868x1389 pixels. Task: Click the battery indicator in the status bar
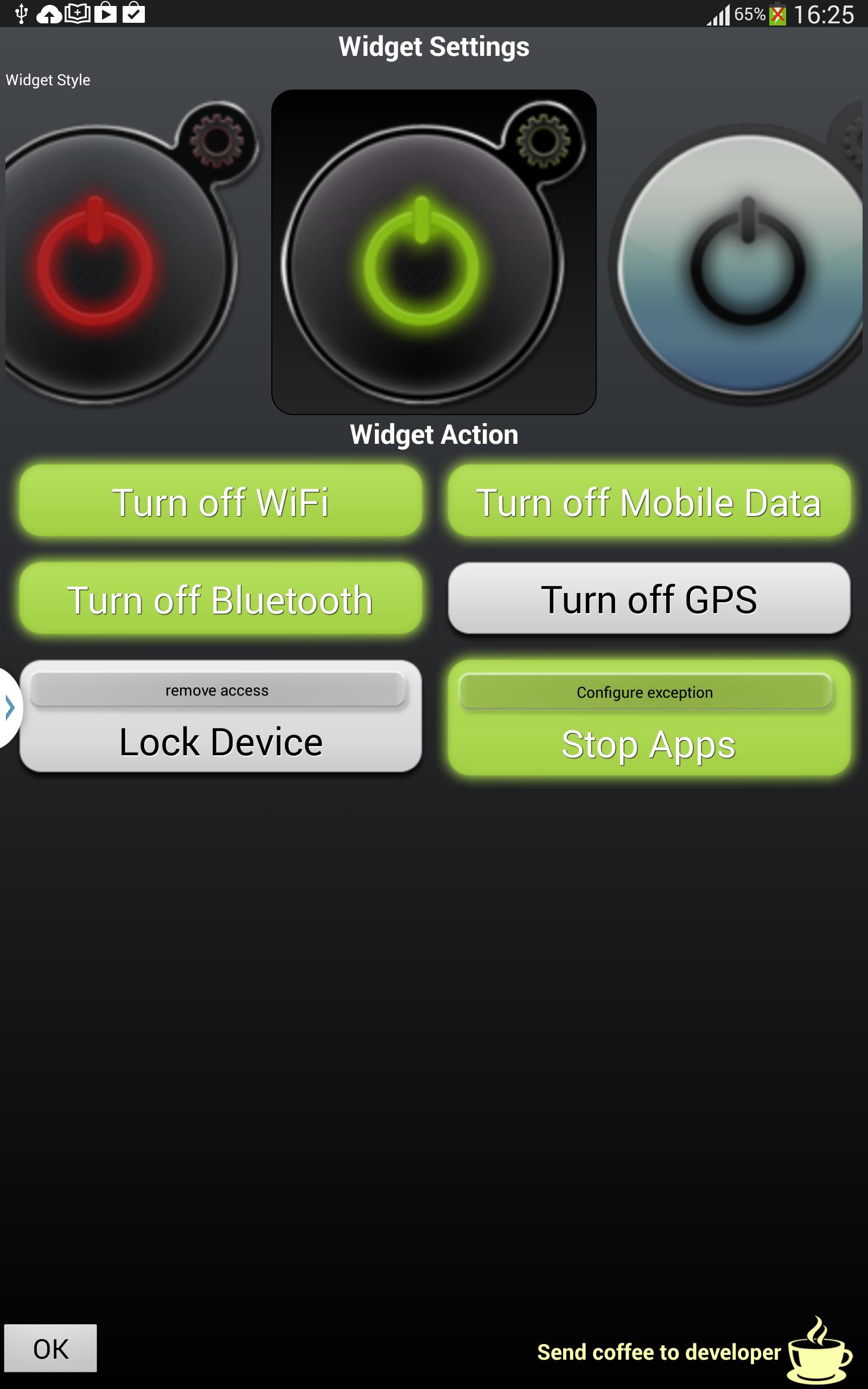[x=778, y=14]
